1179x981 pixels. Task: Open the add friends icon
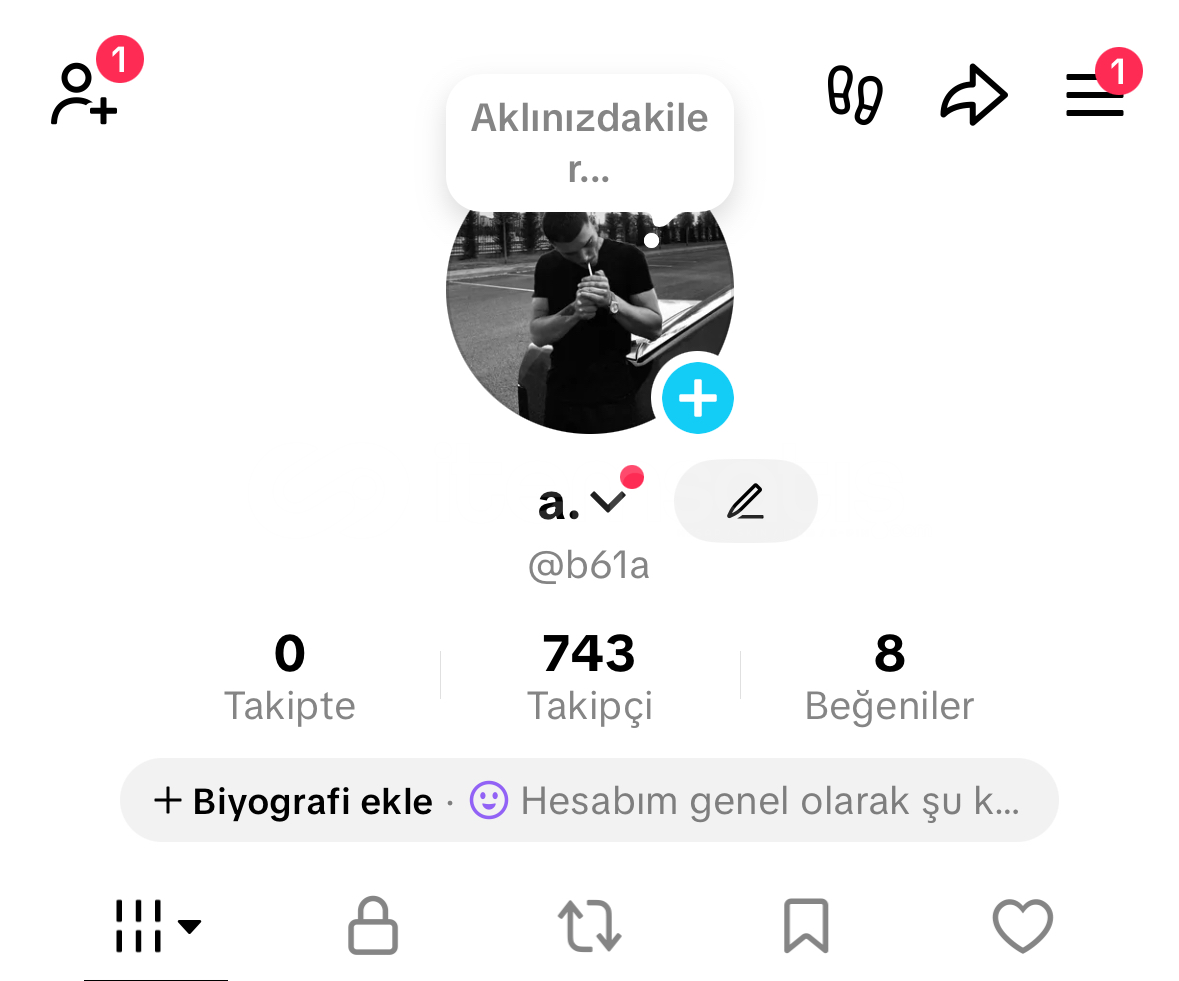[x=84, y=94]
